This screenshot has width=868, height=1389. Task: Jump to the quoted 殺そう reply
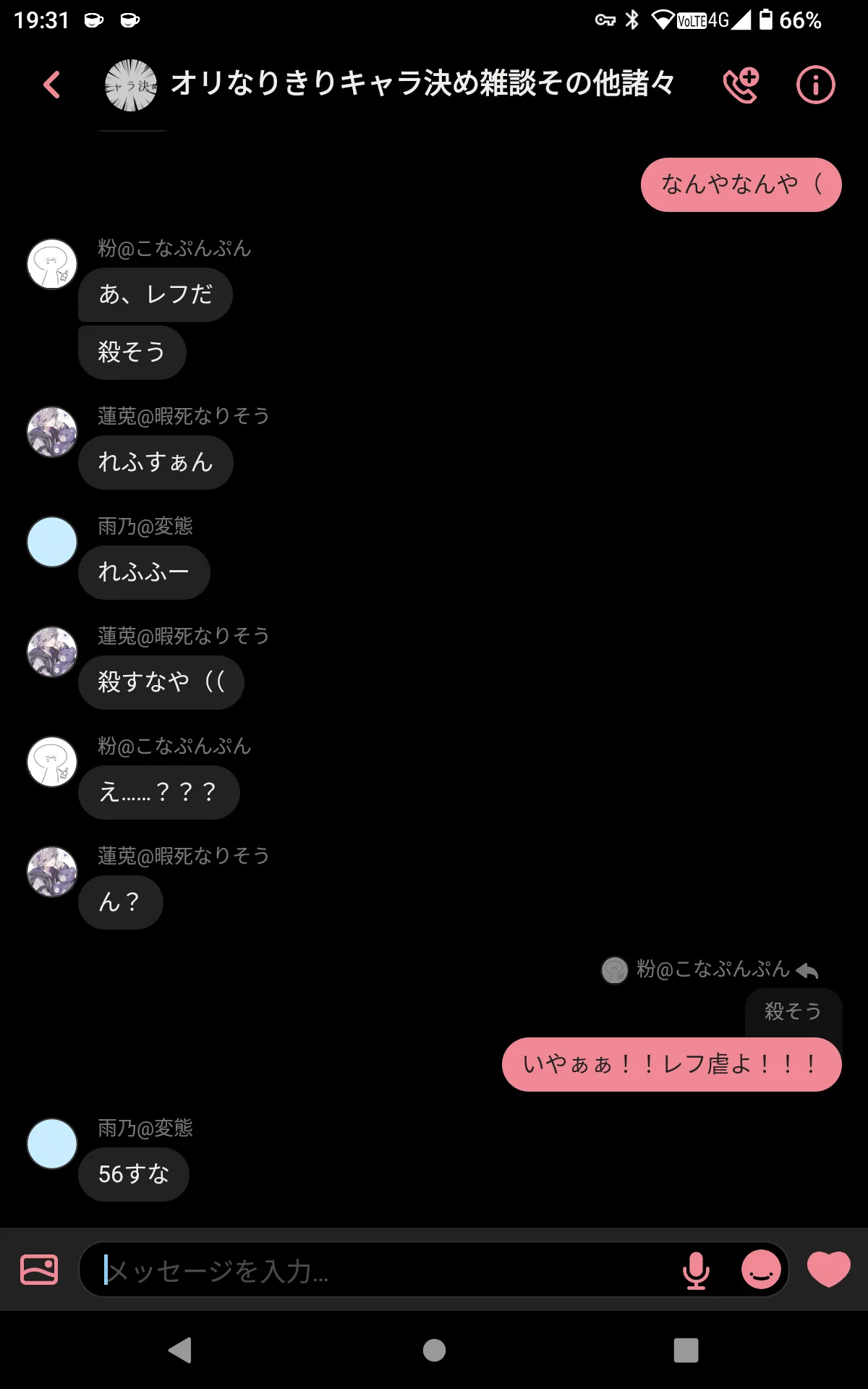coord(793,1011)
